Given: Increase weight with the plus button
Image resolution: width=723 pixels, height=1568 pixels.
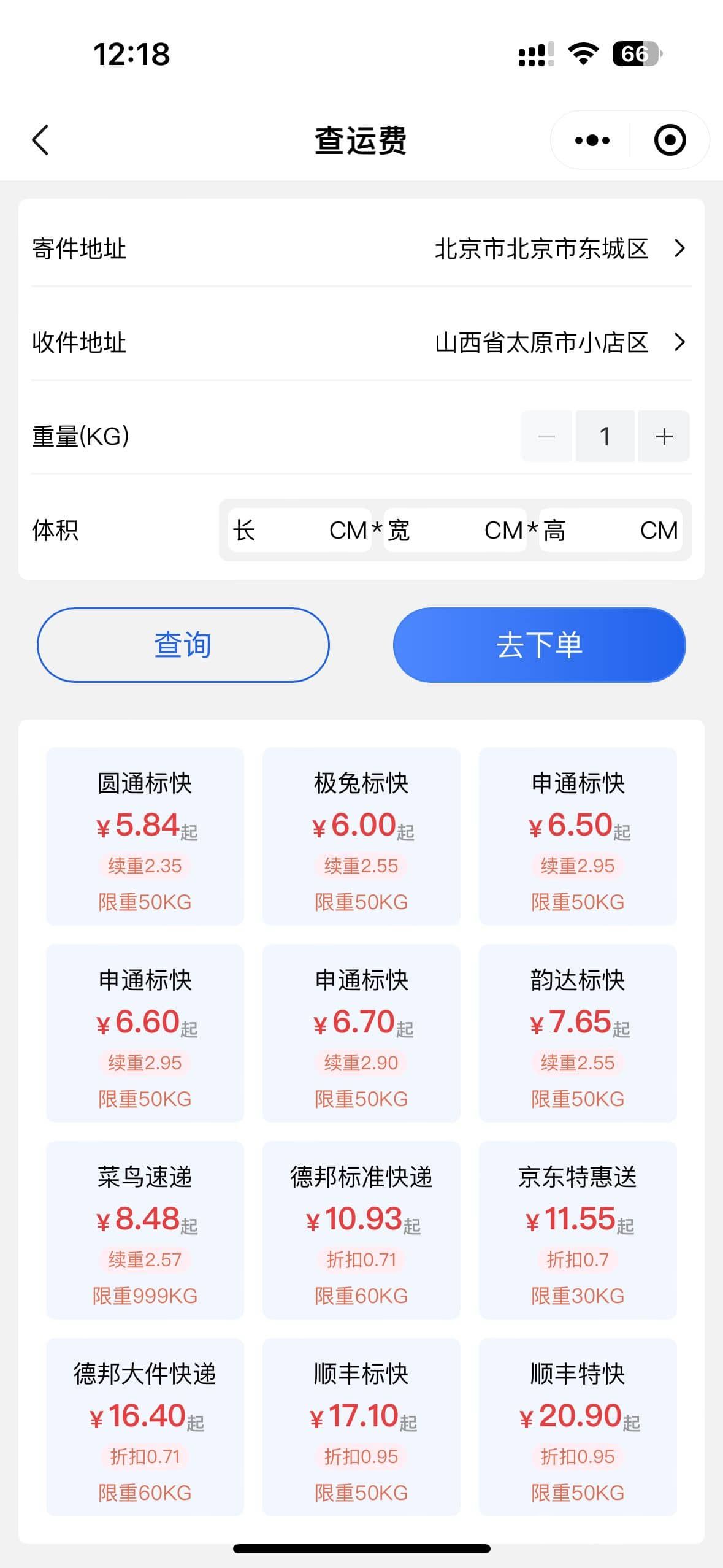Looking at the screenshot, I should [x=664, y=436].
